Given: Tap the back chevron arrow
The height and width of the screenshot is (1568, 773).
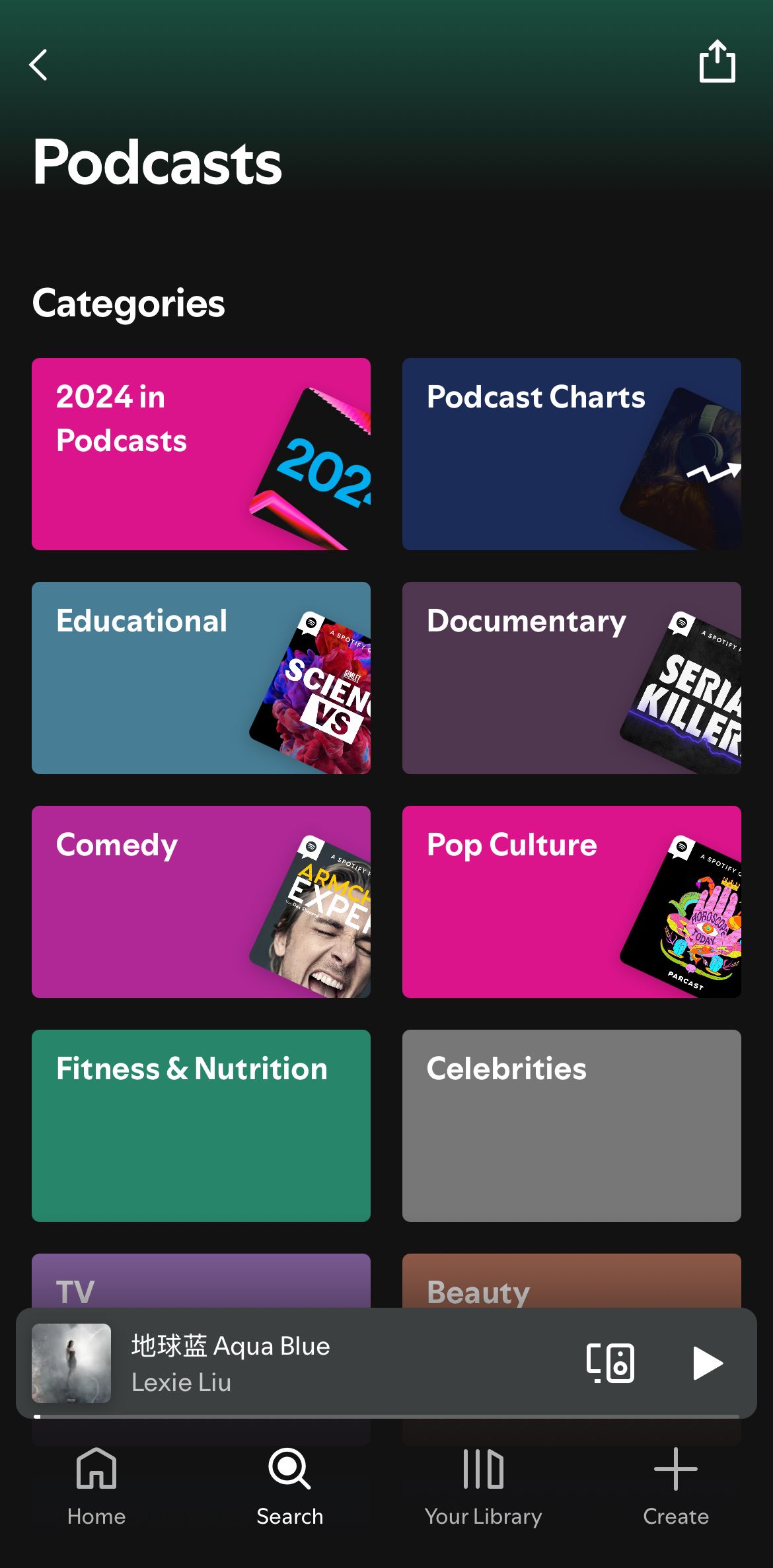Looking at the screenshot, I should point(38,64).
